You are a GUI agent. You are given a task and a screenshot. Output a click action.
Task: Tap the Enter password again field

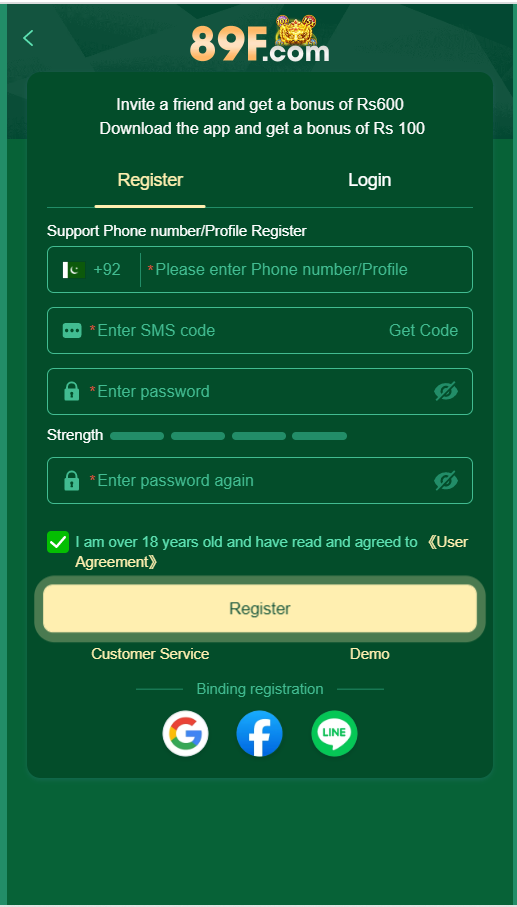tap(254, 481)
